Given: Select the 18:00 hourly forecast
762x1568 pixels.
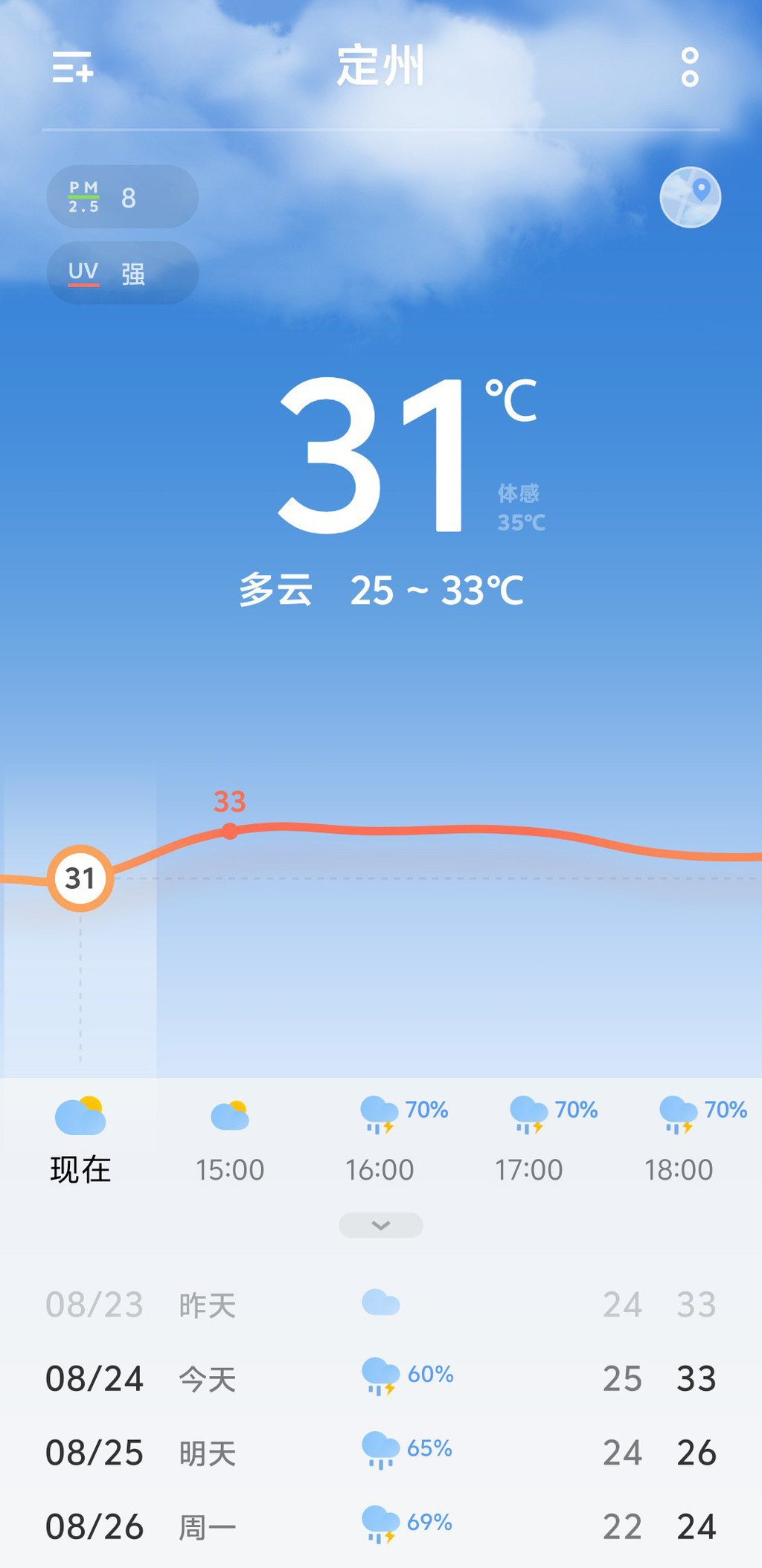Looking at the screenshot, I should (679, 1138).
